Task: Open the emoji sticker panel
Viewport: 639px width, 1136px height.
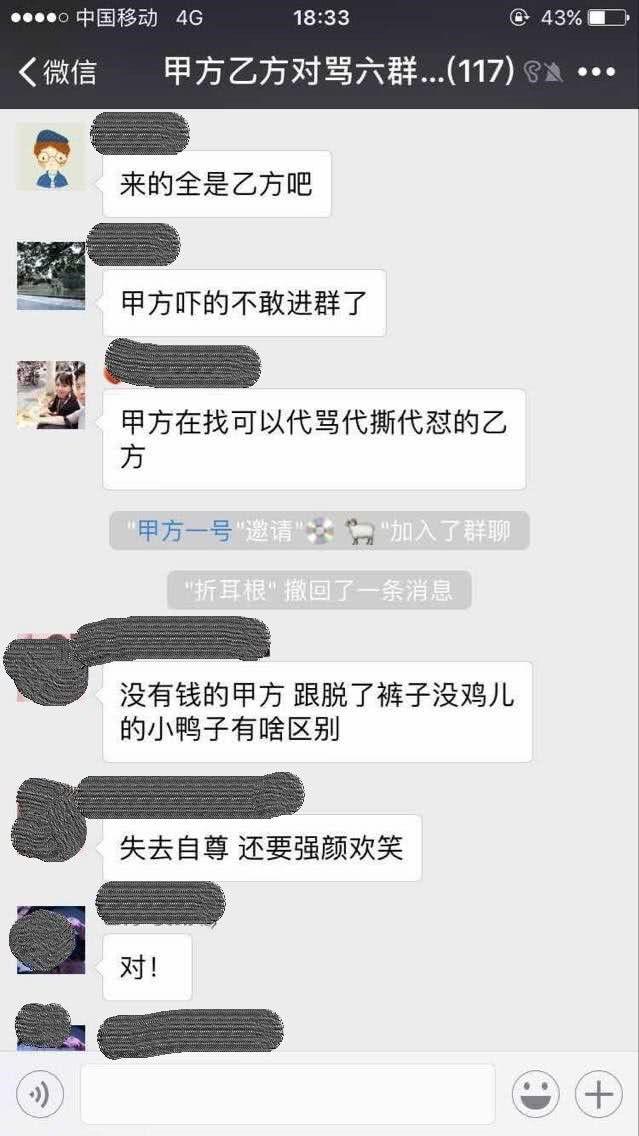Action: pos(536,1095)
